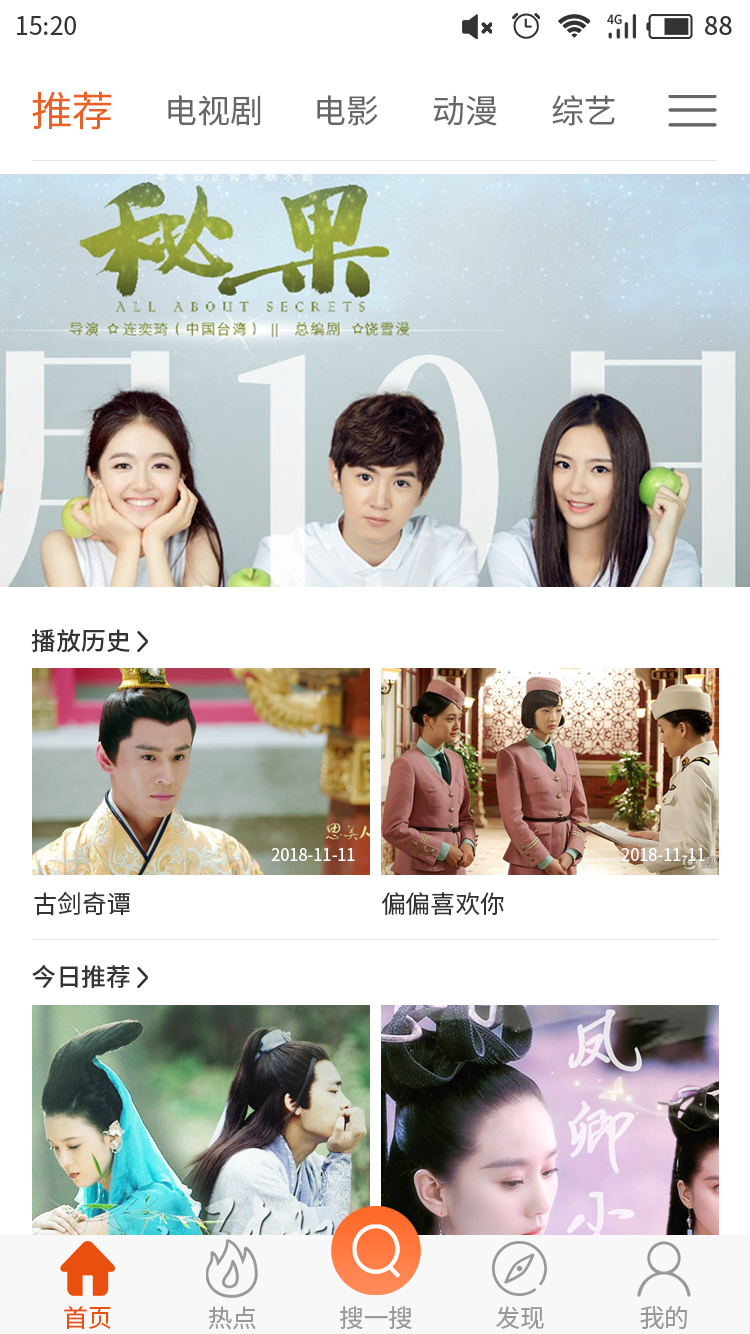Switch to the 电影 tab
The width and height of the screenshot is (750, 1334).
pos(346,111)
